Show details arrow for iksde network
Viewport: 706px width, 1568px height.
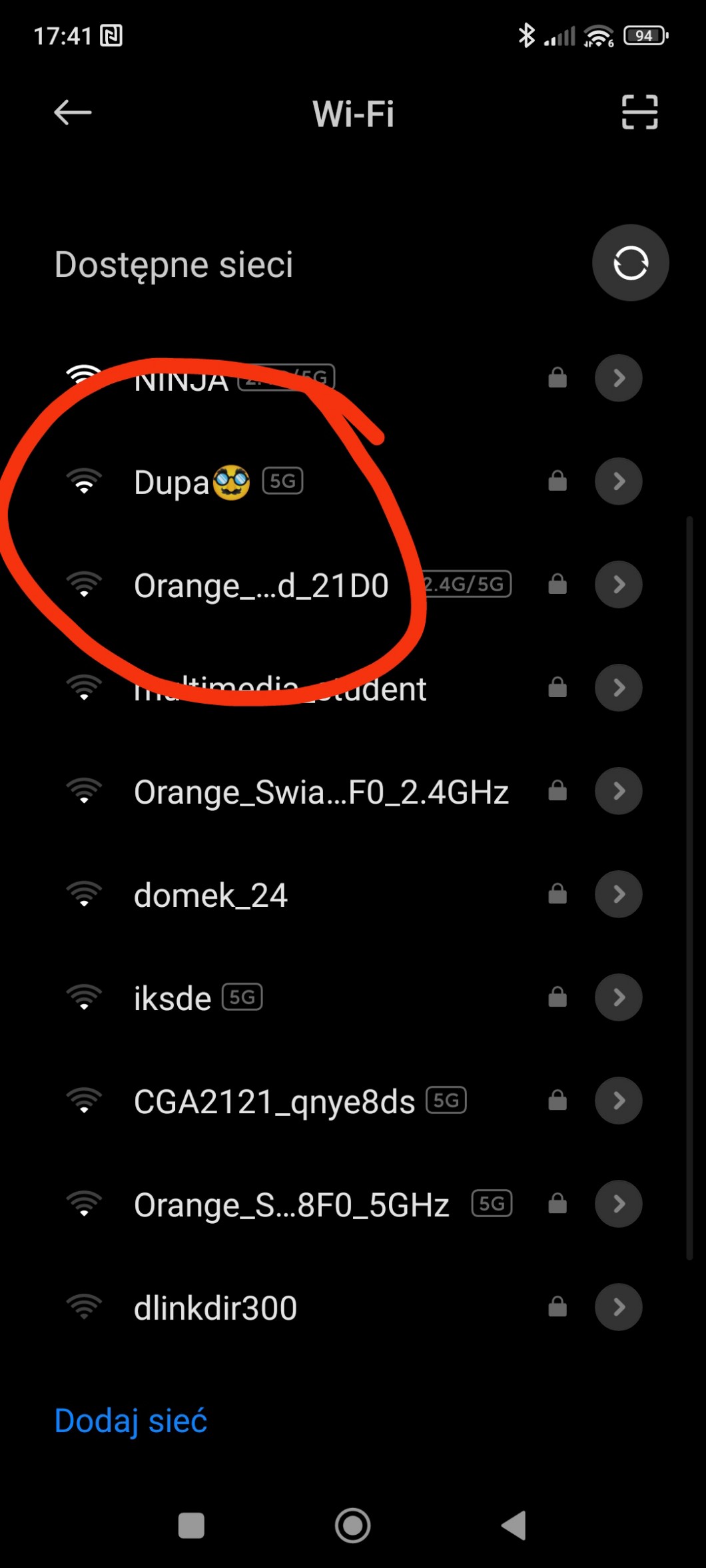click(618, 997)
